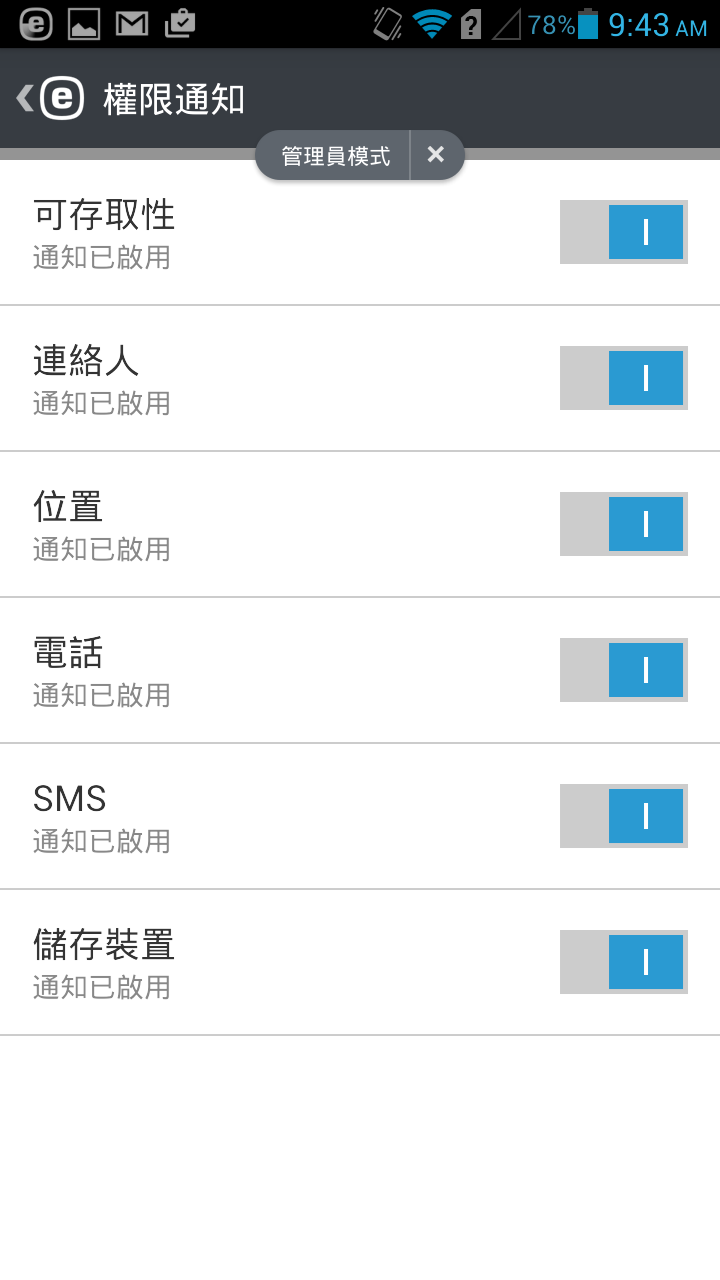Toggle SMS permission notifications
720x1280 pixels.
[624, 816]
